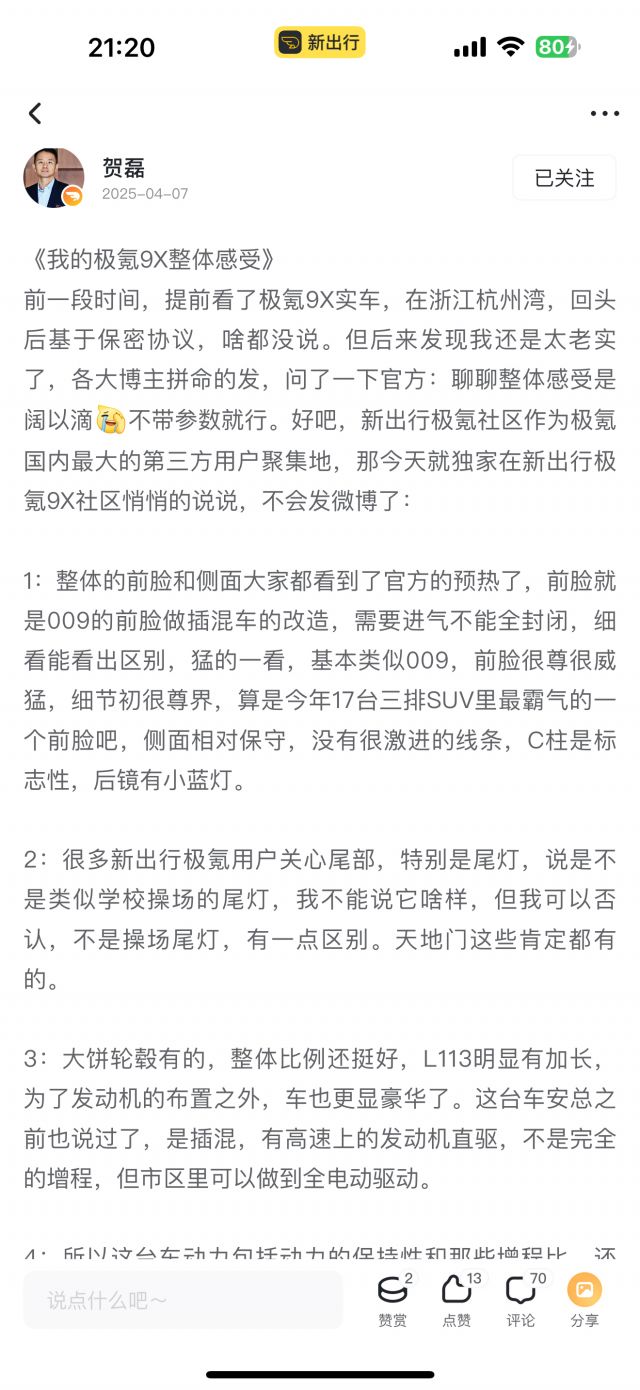Open the three-dot overflow menu

(604, 114)
